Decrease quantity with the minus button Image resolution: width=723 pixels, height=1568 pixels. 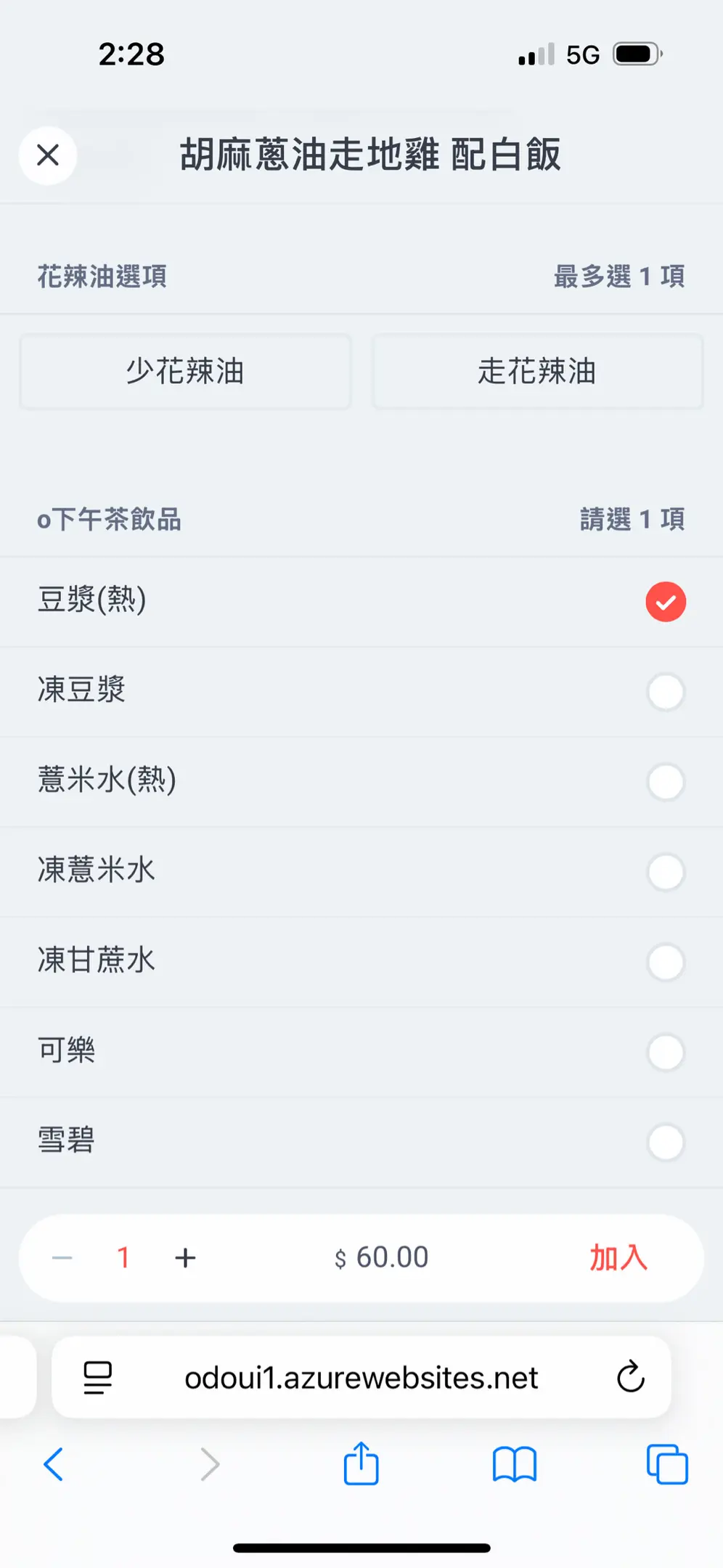coord(62,1258)
